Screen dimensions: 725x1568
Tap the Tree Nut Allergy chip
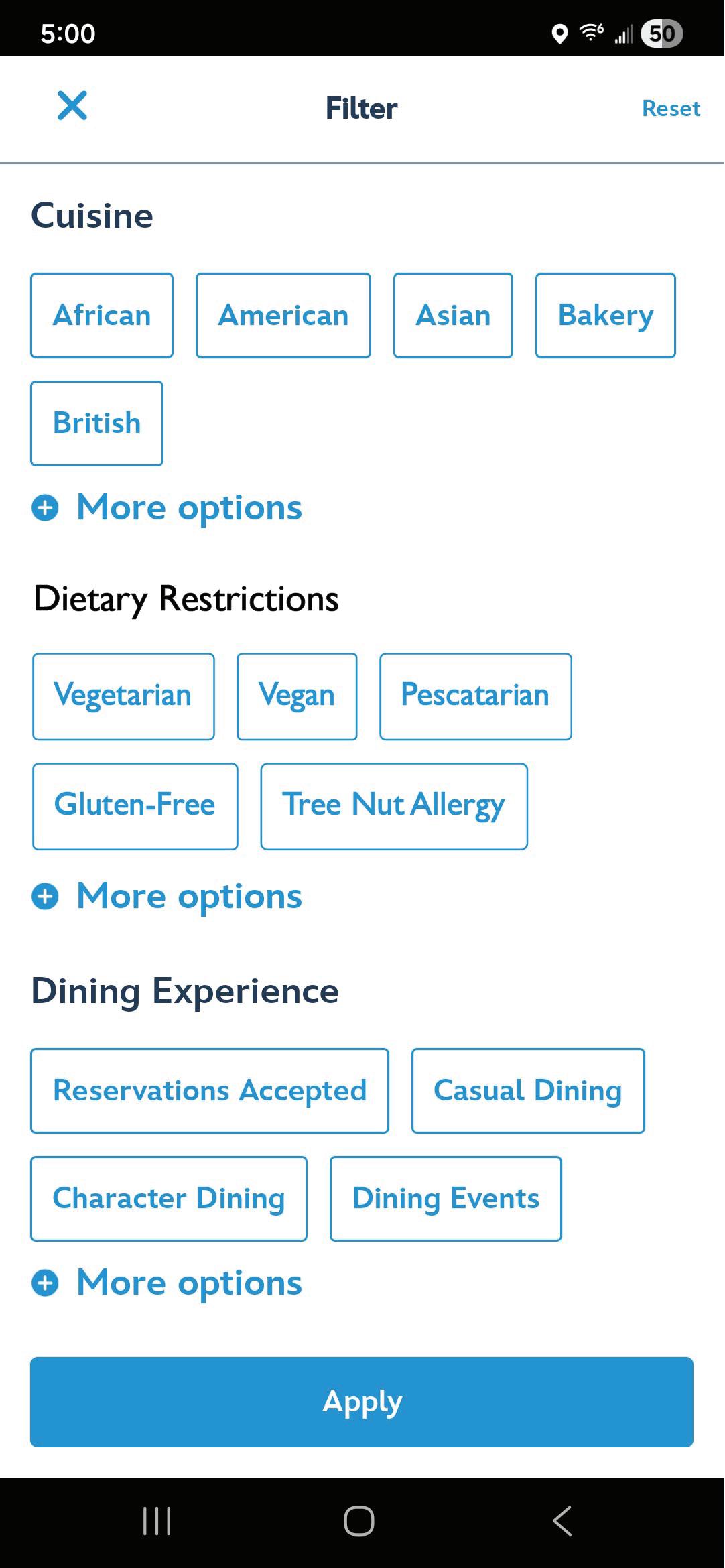pos(393,806)
